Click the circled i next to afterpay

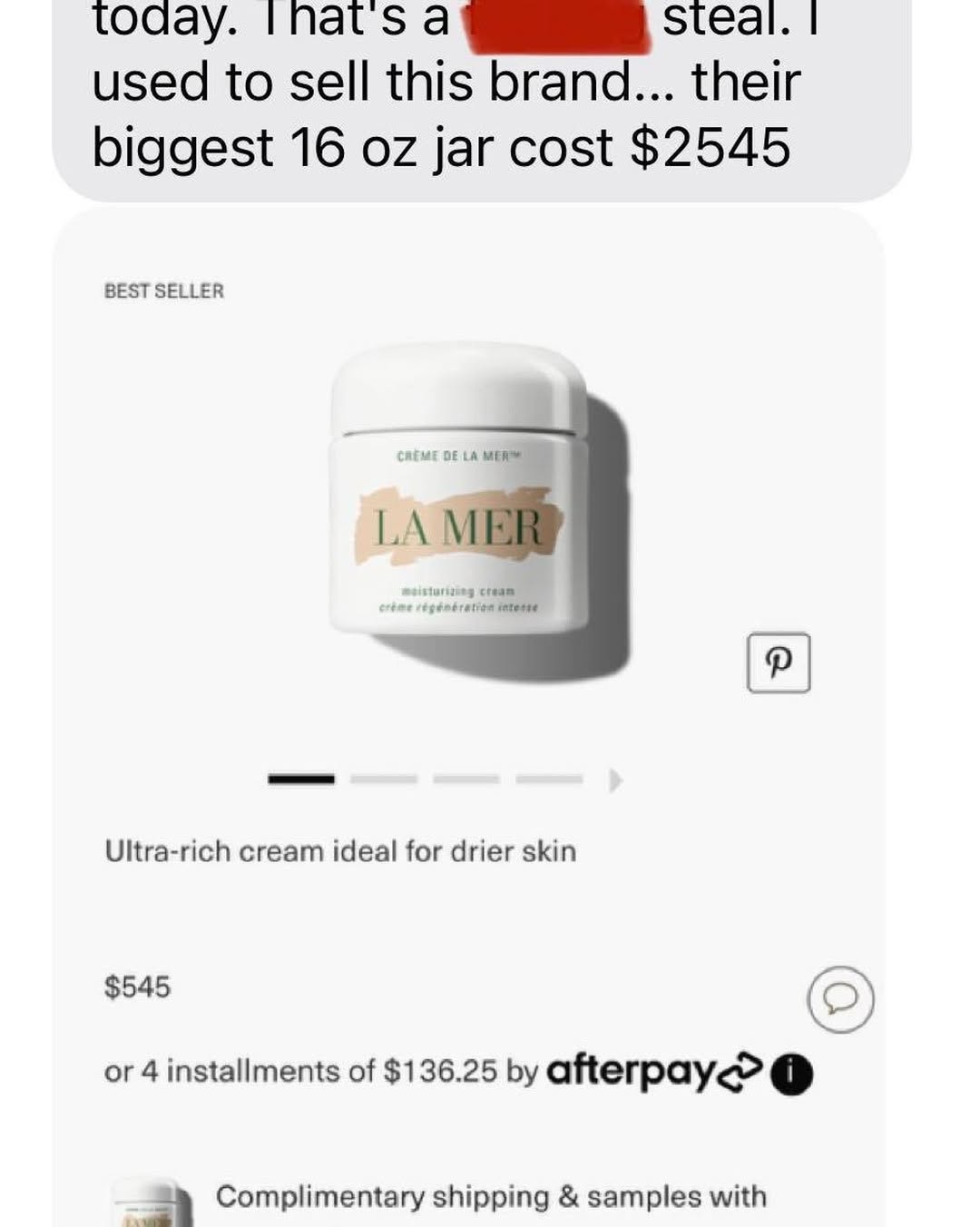point(791,1071)
